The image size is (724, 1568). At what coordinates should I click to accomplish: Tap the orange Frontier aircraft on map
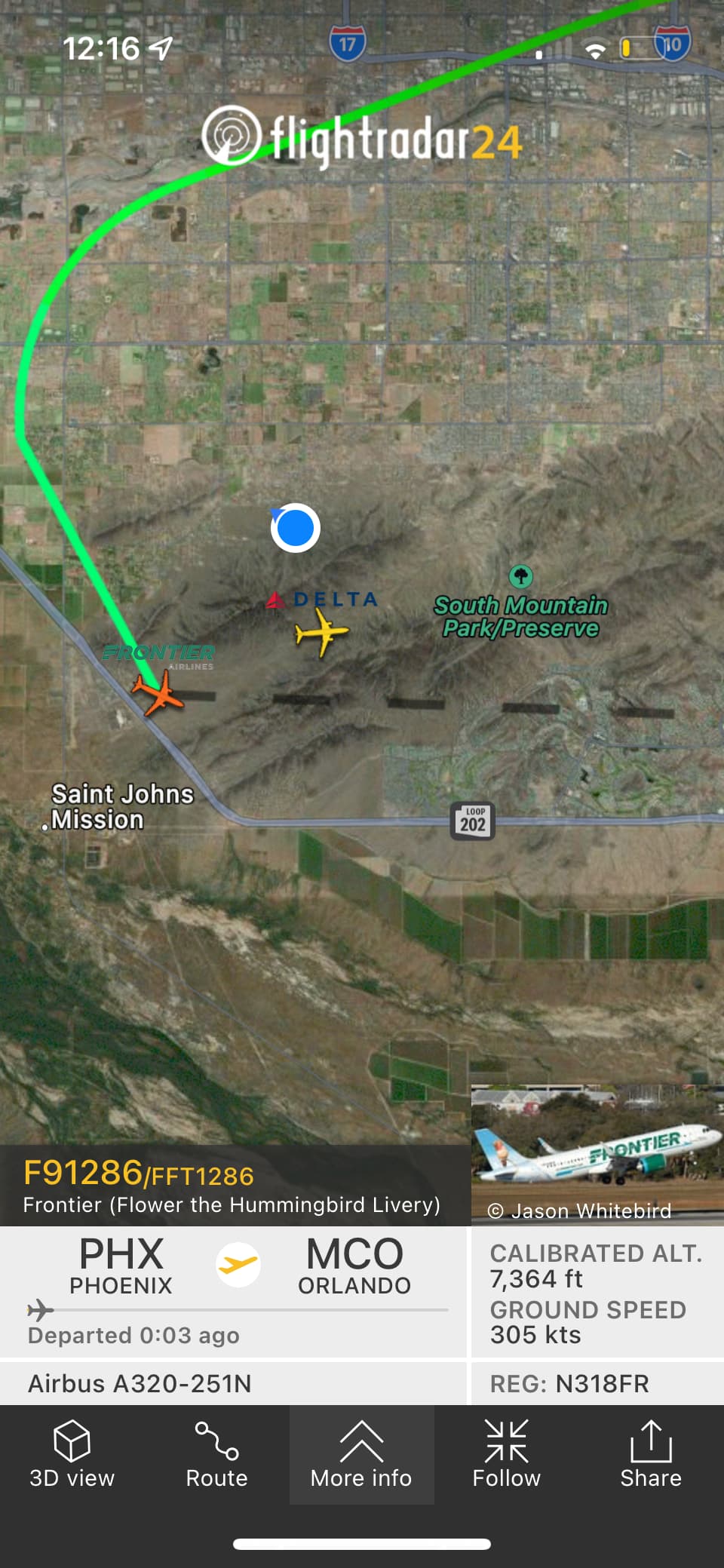158,692
